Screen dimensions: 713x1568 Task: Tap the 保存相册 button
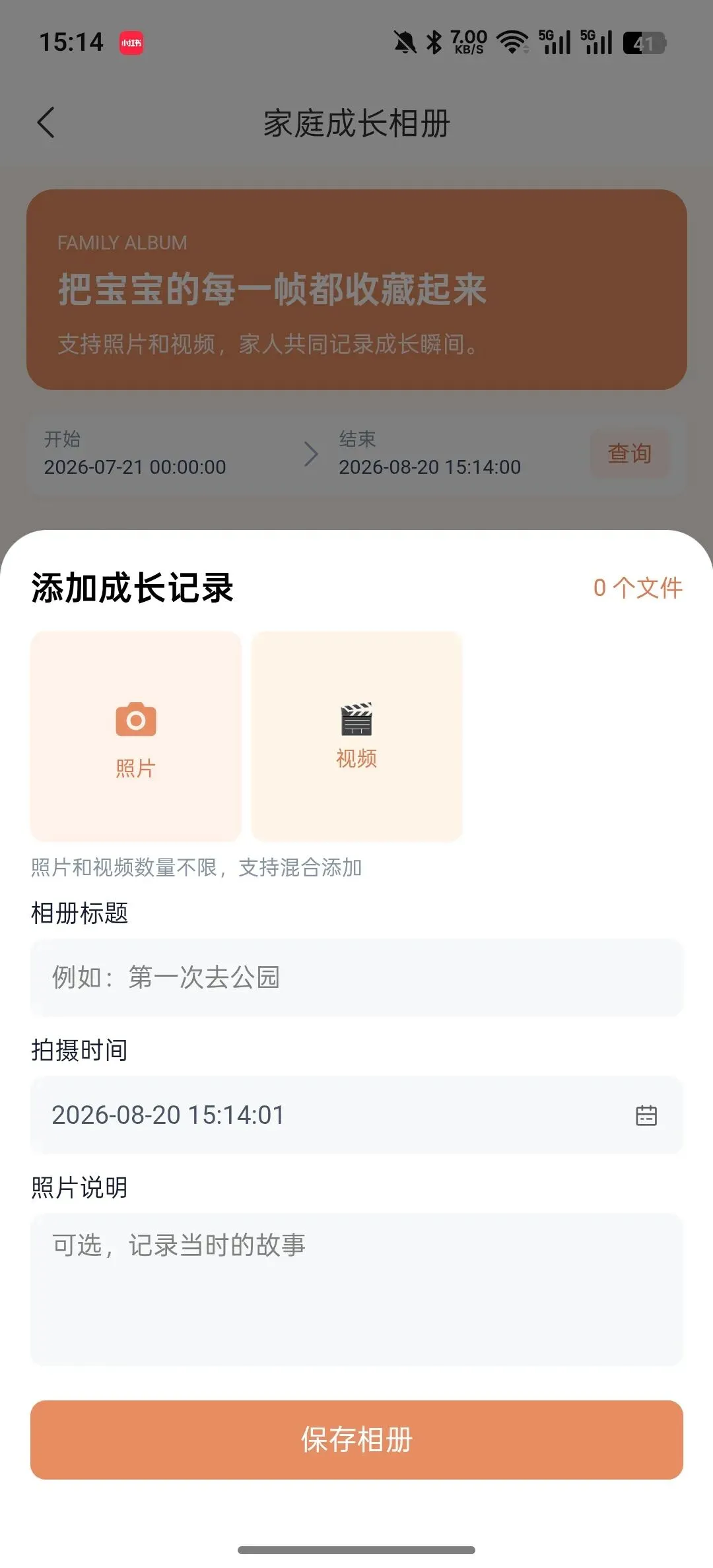[x=356, y=1440]
